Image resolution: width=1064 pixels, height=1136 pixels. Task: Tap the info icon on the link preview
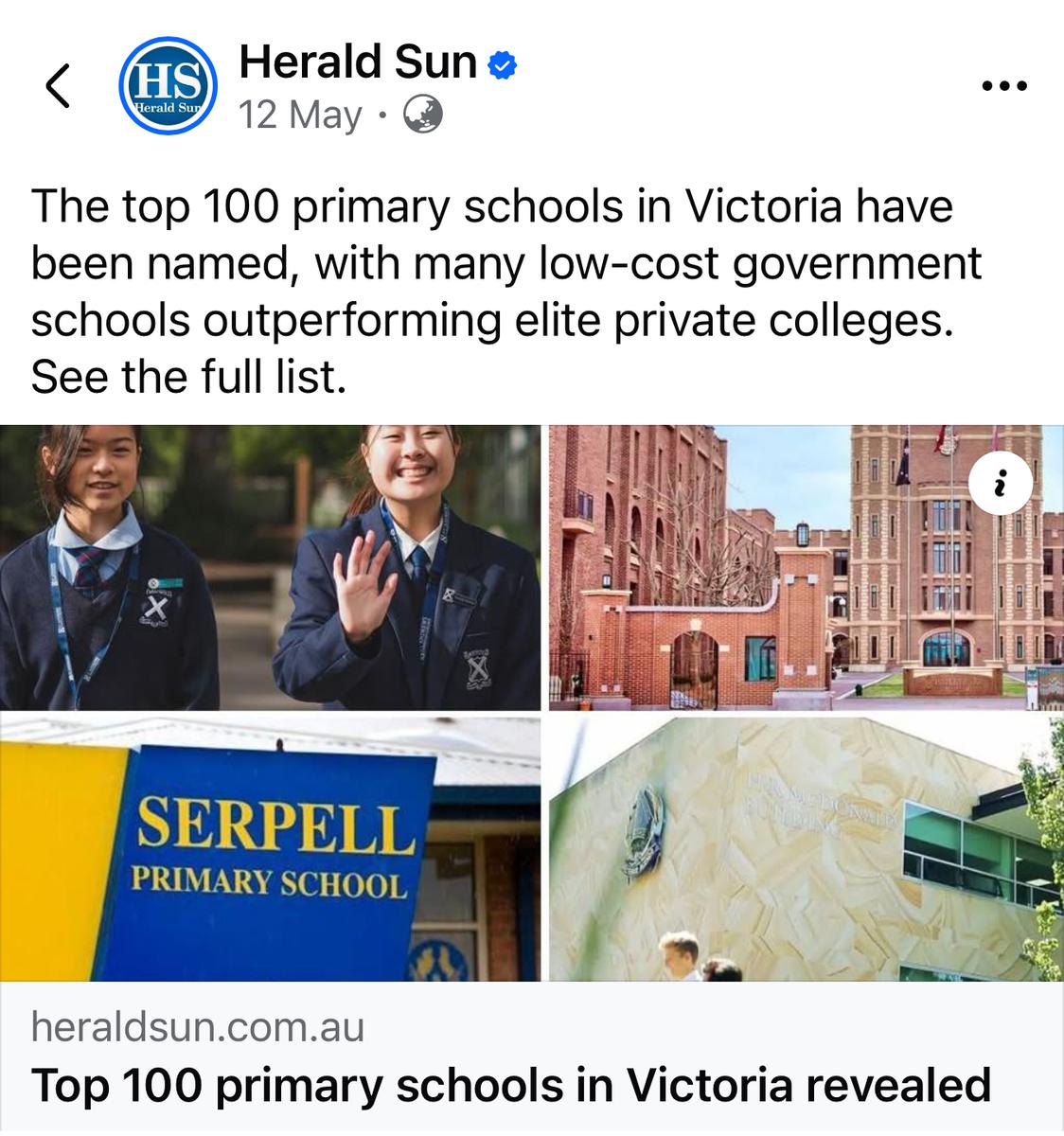(1001, 483)
